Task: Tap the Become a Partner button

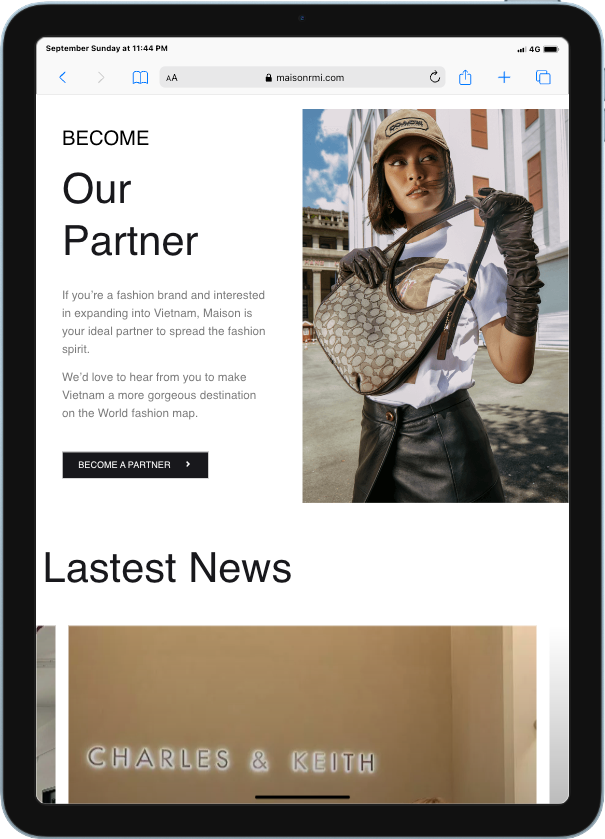Action: pyautogui.click(x=135, y=465)
